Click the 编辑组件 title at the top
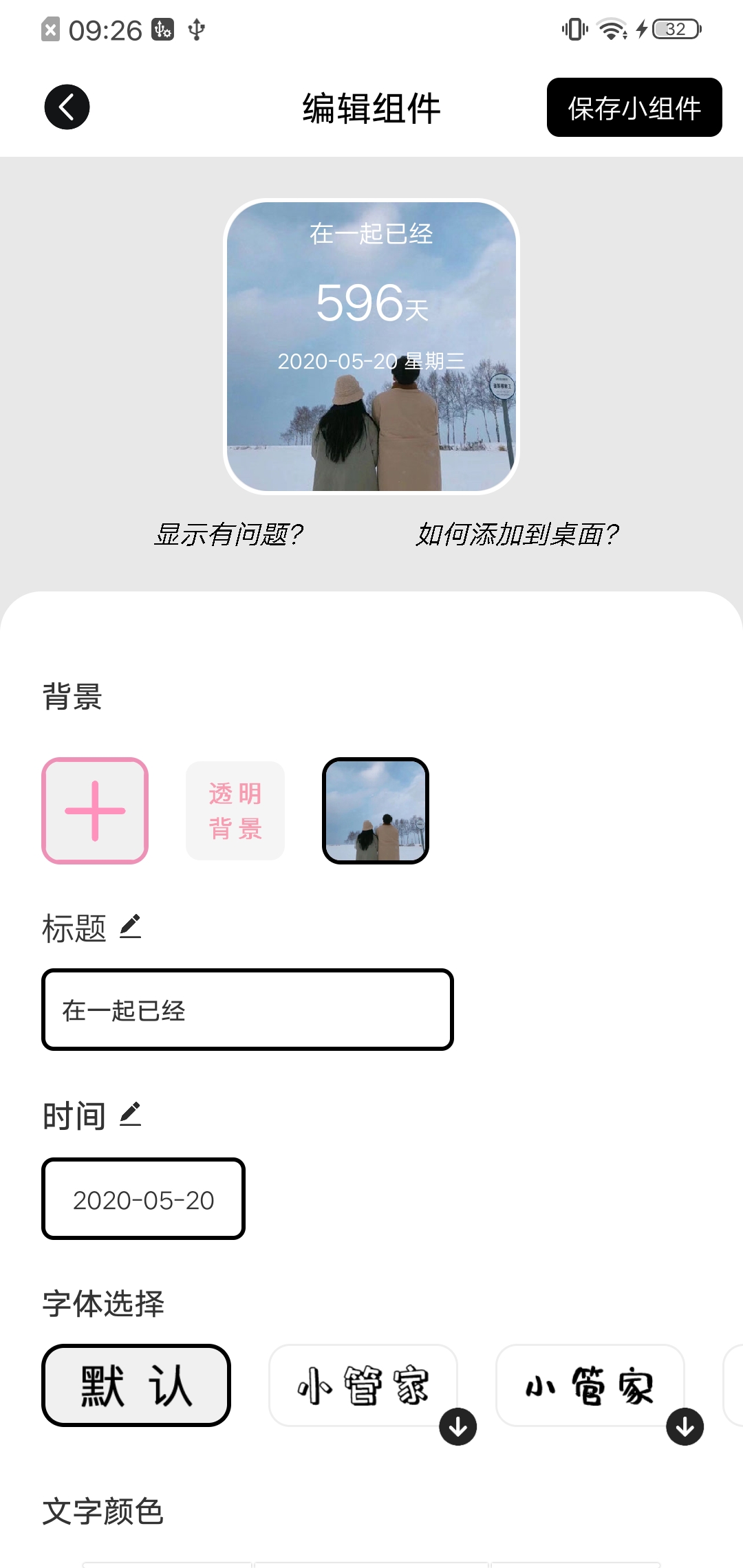 (x=370, y=108)
